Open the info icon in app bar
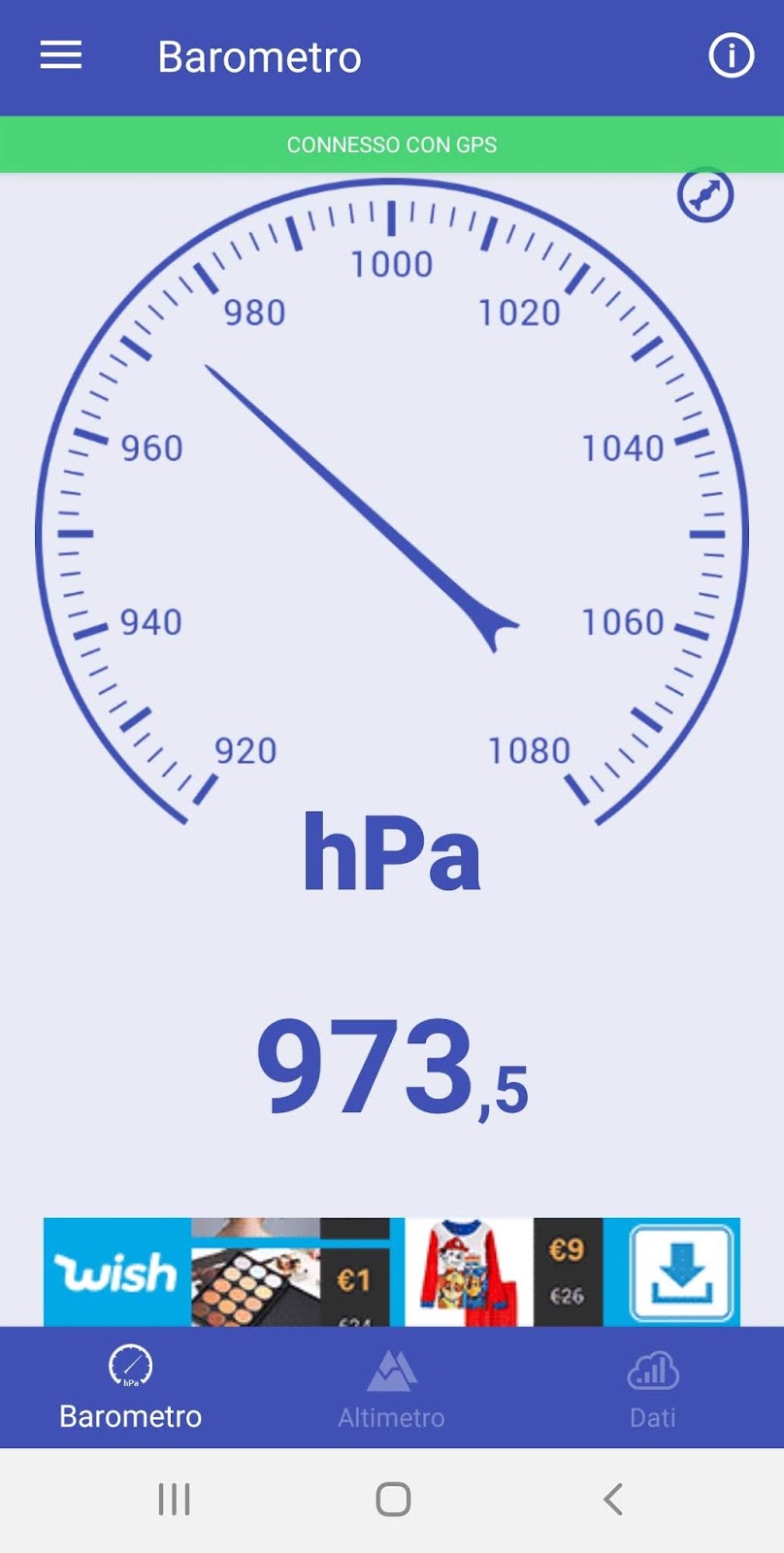Viewport: 784px width, 1553px height. click(x=731, y=55)
